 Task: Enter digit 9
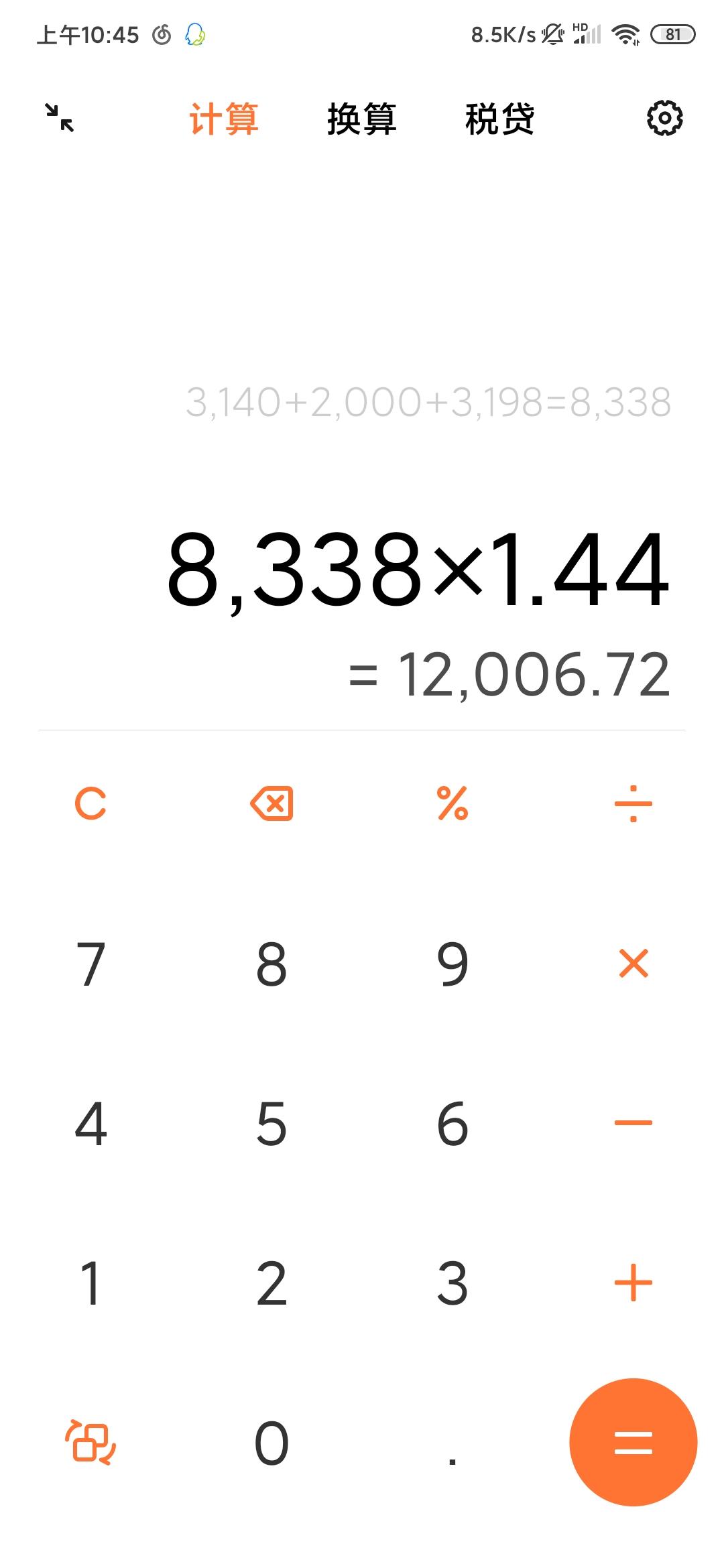pyautogui.click(x=452, y=964)
